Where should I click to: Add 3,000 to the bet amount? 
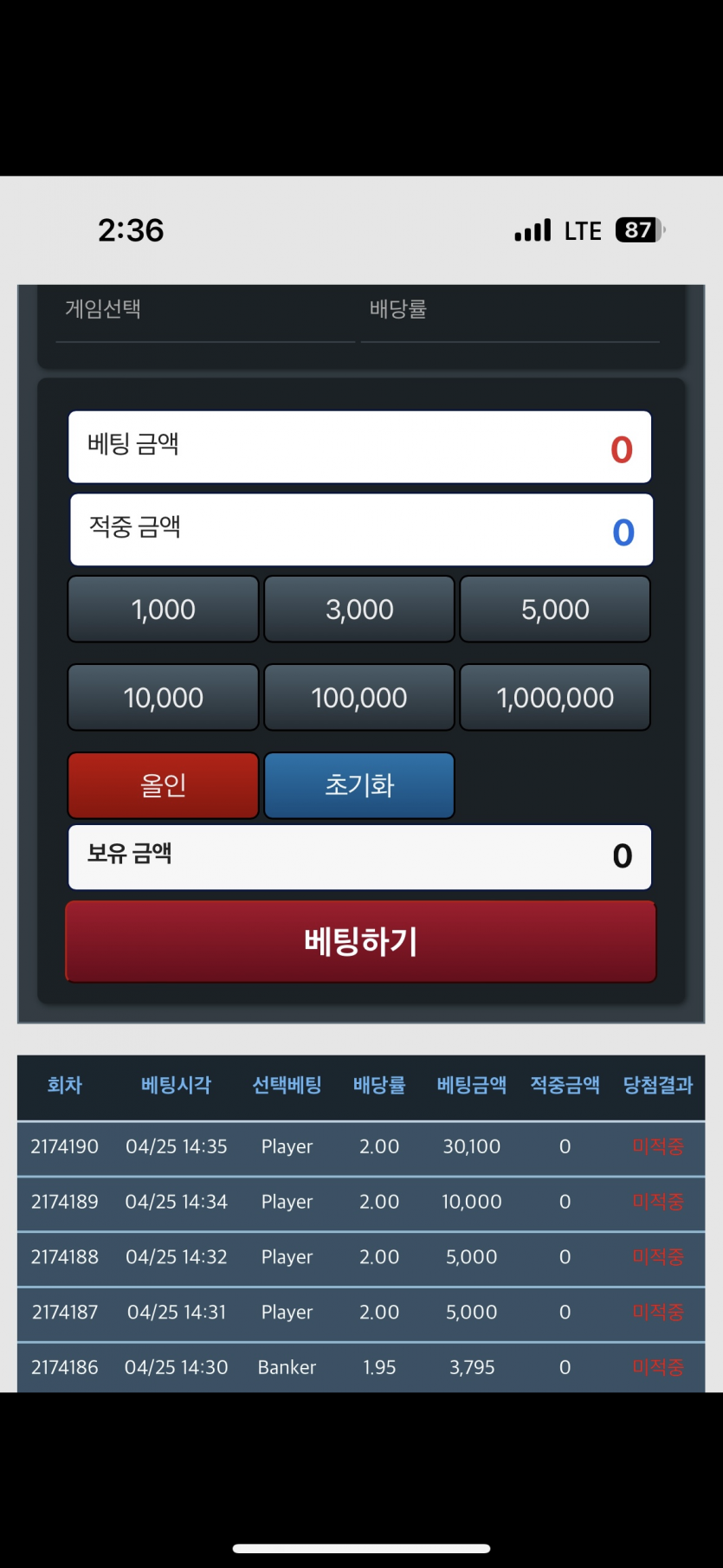tap(359, 610)
